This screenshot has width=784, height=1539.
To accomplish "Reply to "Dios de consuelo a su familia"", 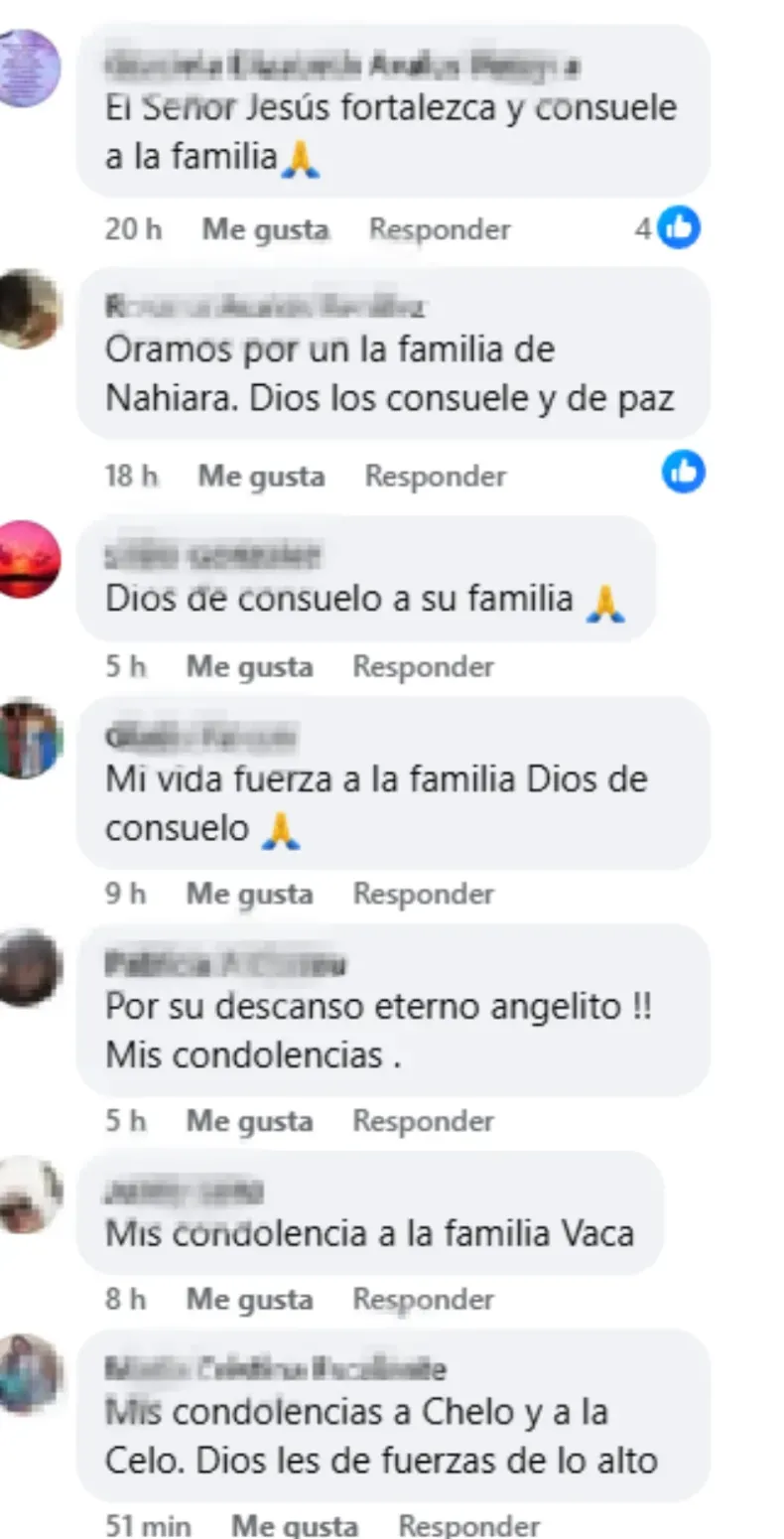I will 423,666.
